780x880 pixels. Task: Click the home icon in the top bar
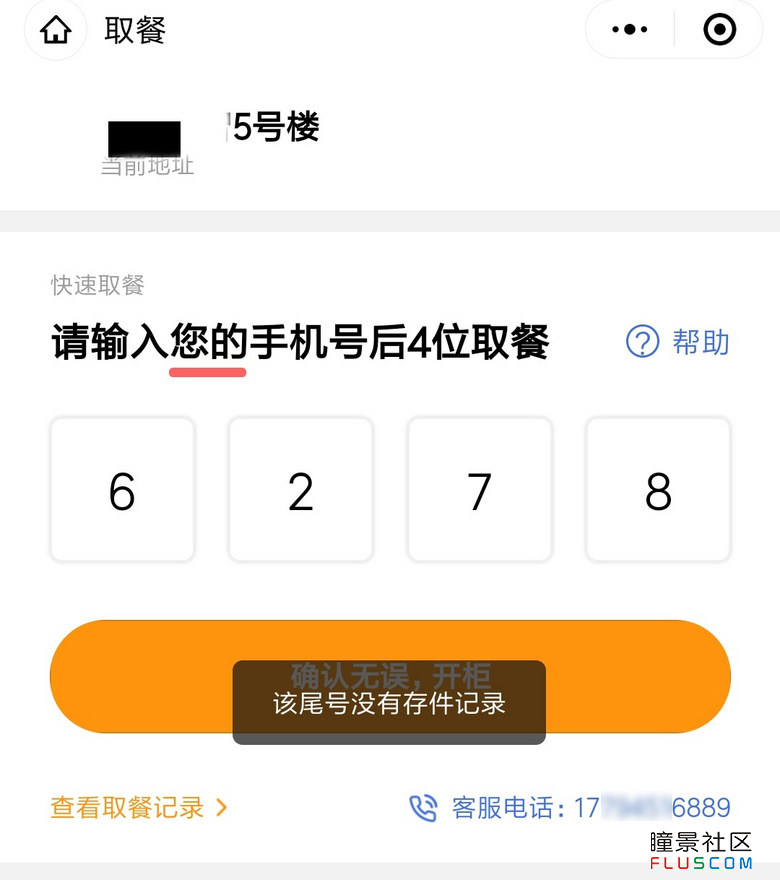(55, 30)
